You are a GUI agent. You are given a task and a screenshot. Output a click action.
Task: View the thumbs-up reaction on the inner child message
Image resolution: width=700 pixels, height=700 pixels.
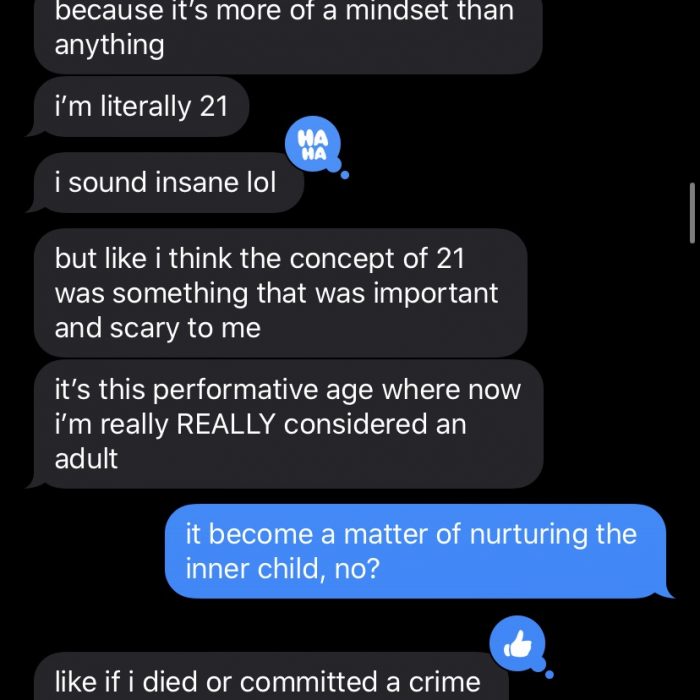[518, 644]
